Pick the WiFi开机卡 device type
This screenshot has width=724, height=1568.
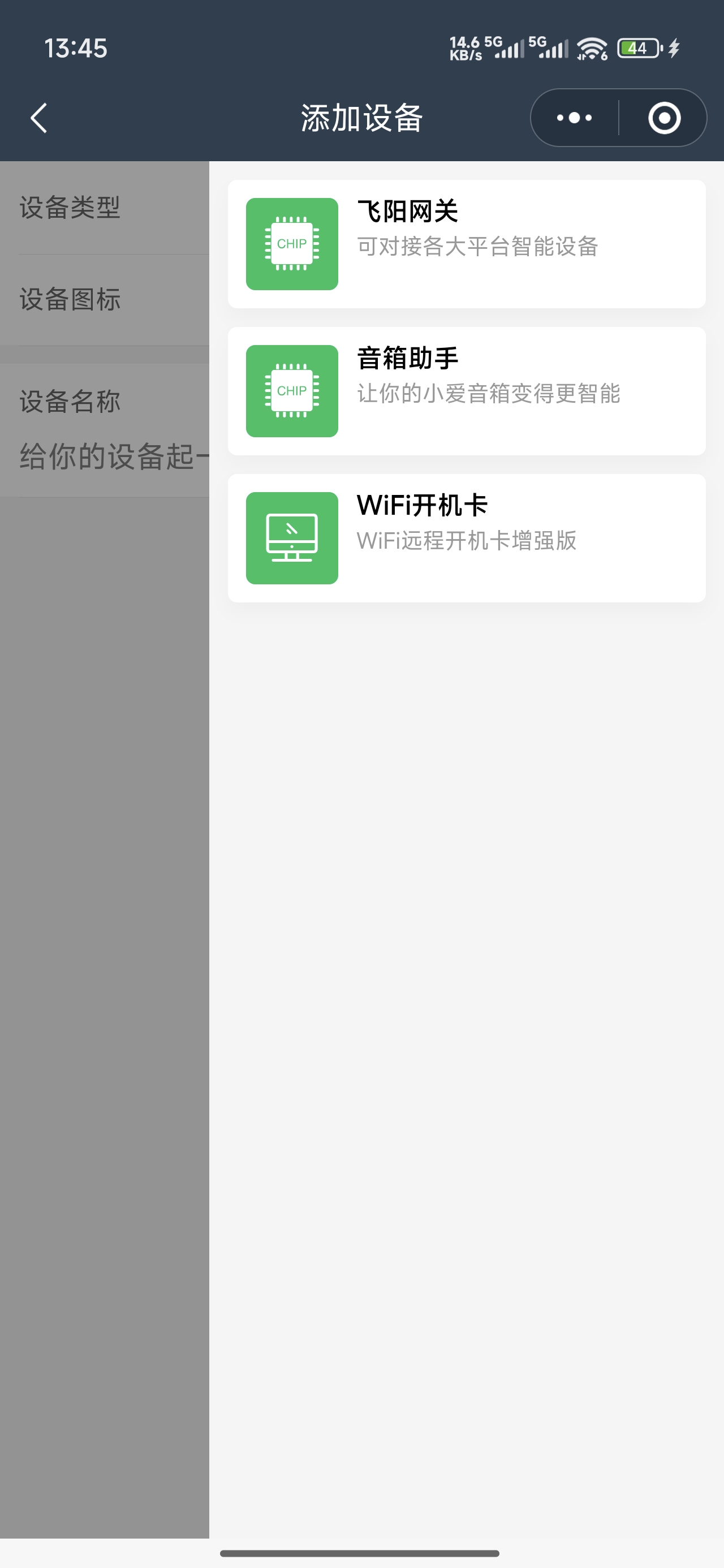[467, 538]
